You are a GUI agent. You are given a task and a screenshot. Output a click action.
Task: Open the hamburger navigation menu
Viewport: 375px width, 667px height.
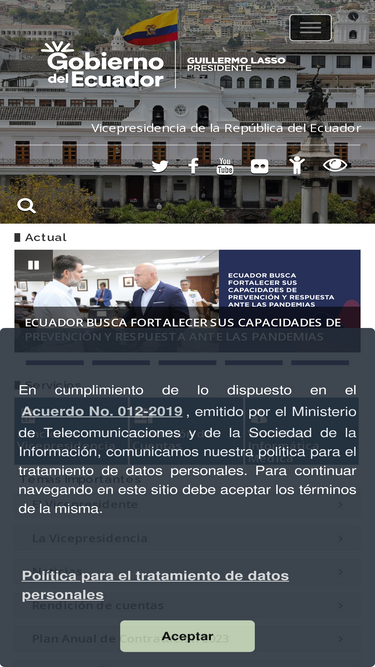[x=310, y=28]
